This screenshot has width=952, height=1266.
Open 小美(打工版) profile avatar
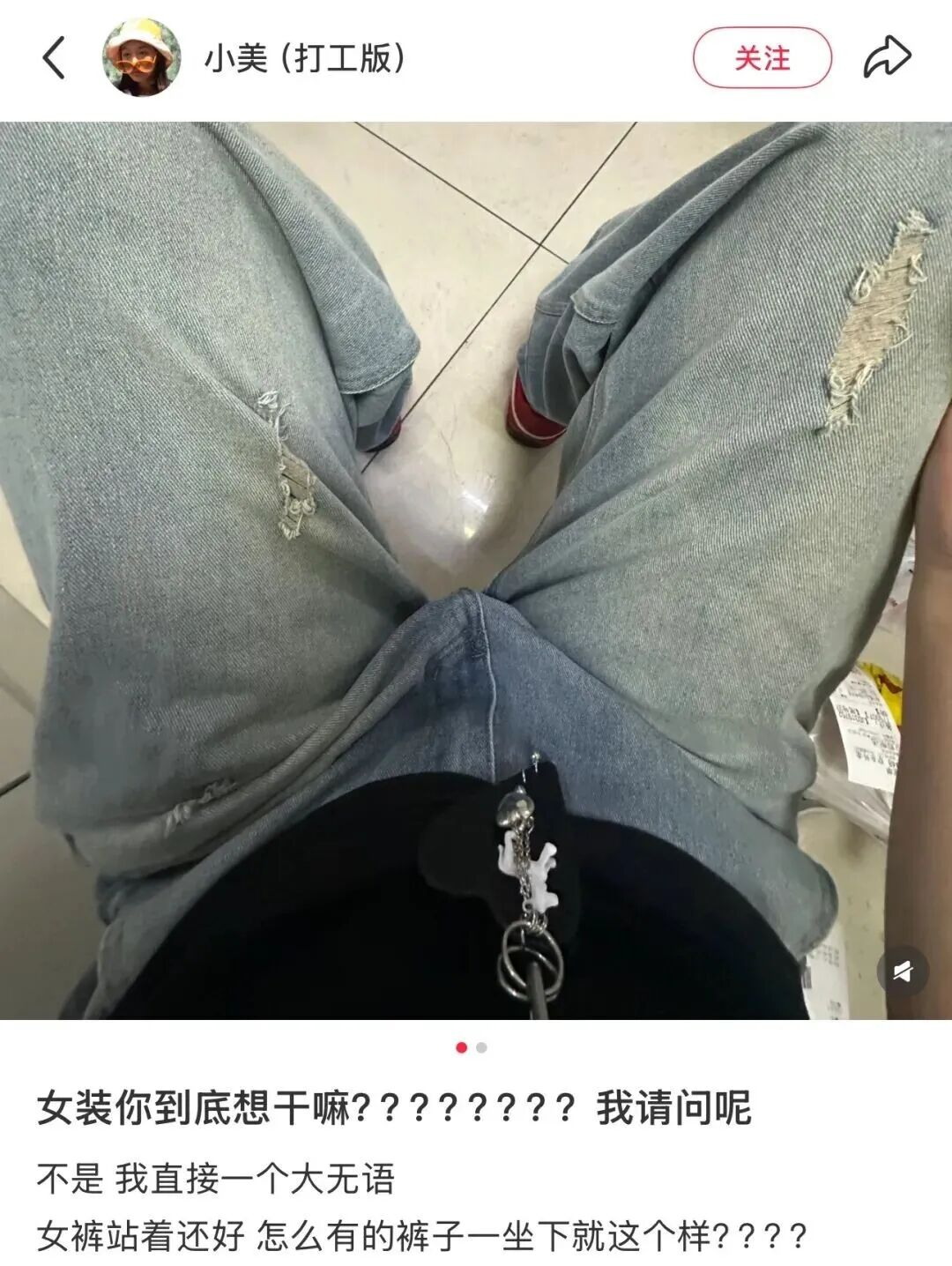pos(142,58)
